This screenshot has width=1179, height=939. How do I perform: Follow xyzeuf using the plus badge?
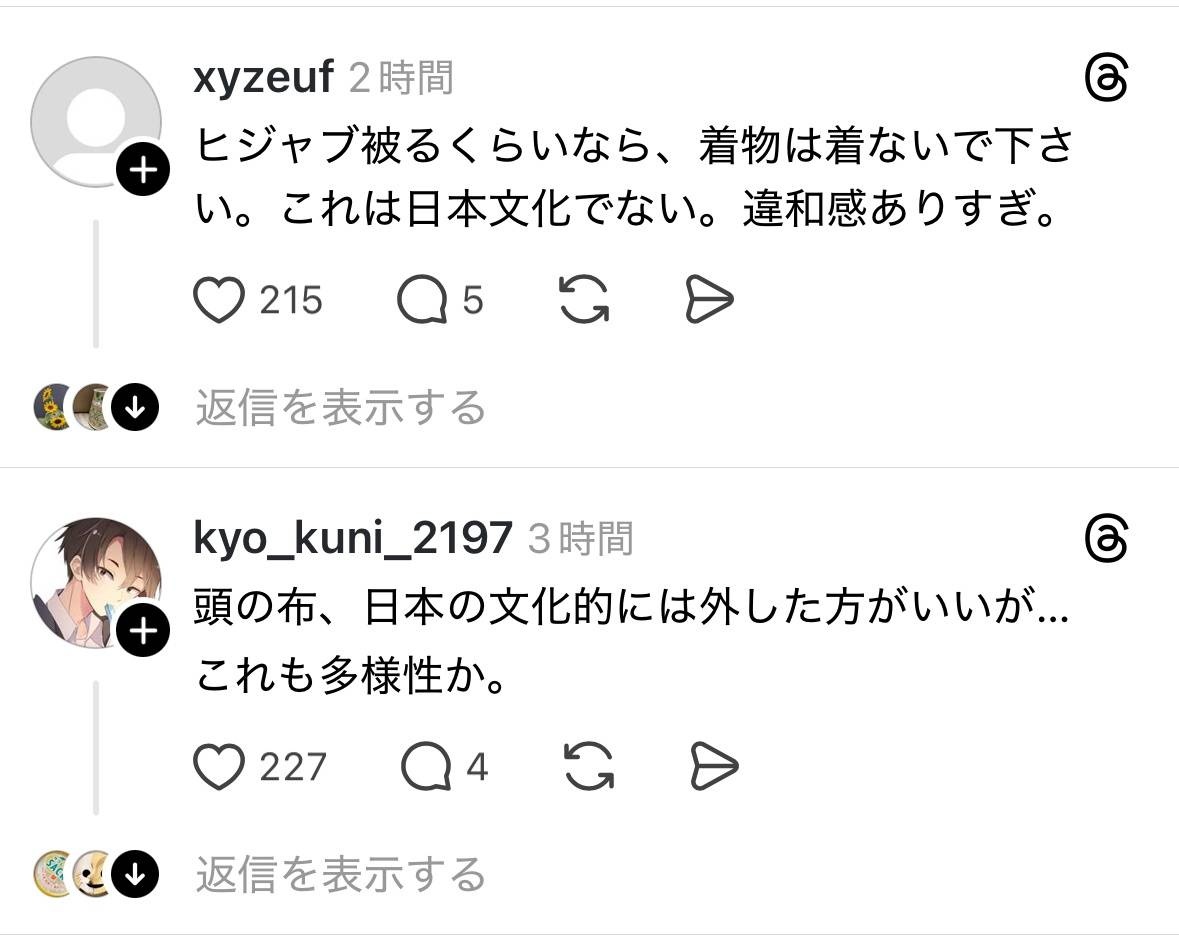point(144,171)
